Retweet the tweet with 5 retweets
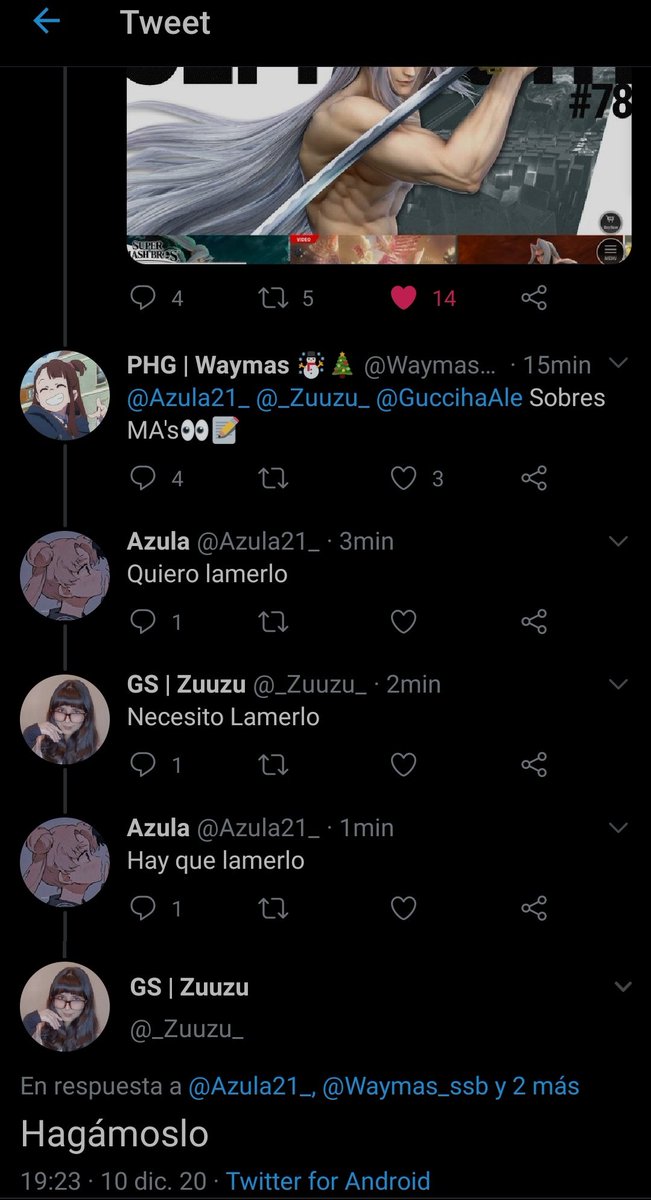 (273, 298)
